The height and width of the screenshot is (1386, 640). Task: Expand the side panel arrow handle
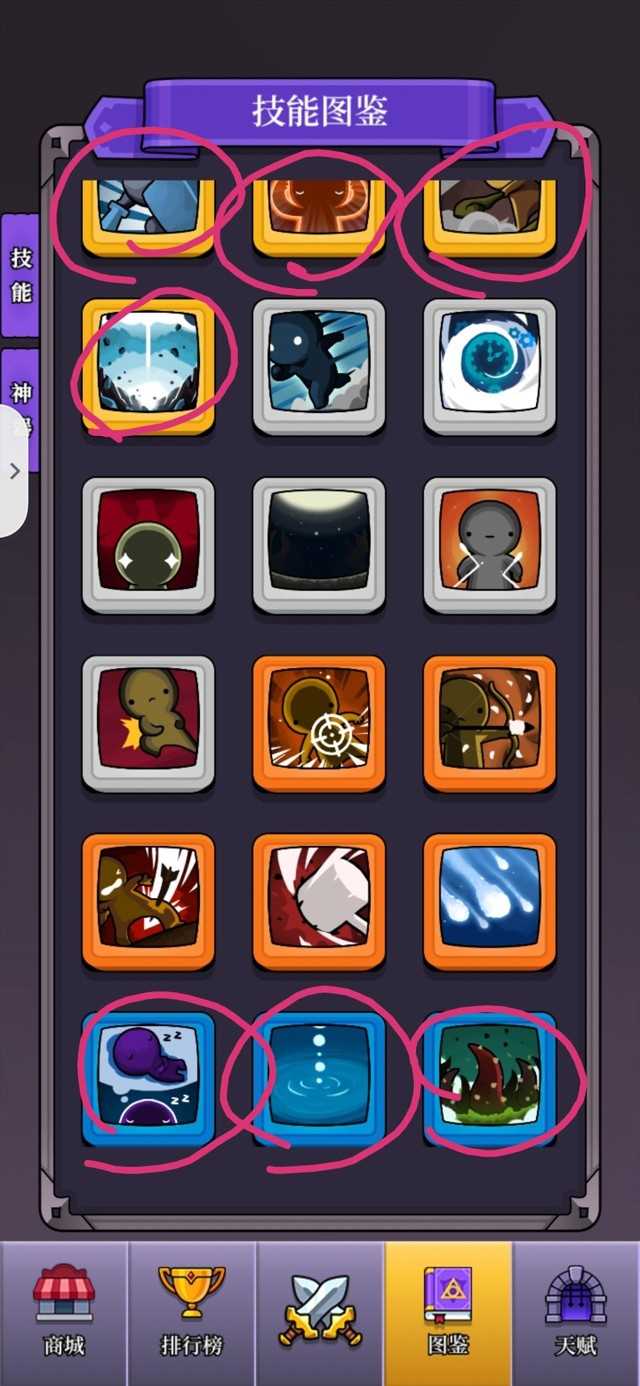click(14, 471)
